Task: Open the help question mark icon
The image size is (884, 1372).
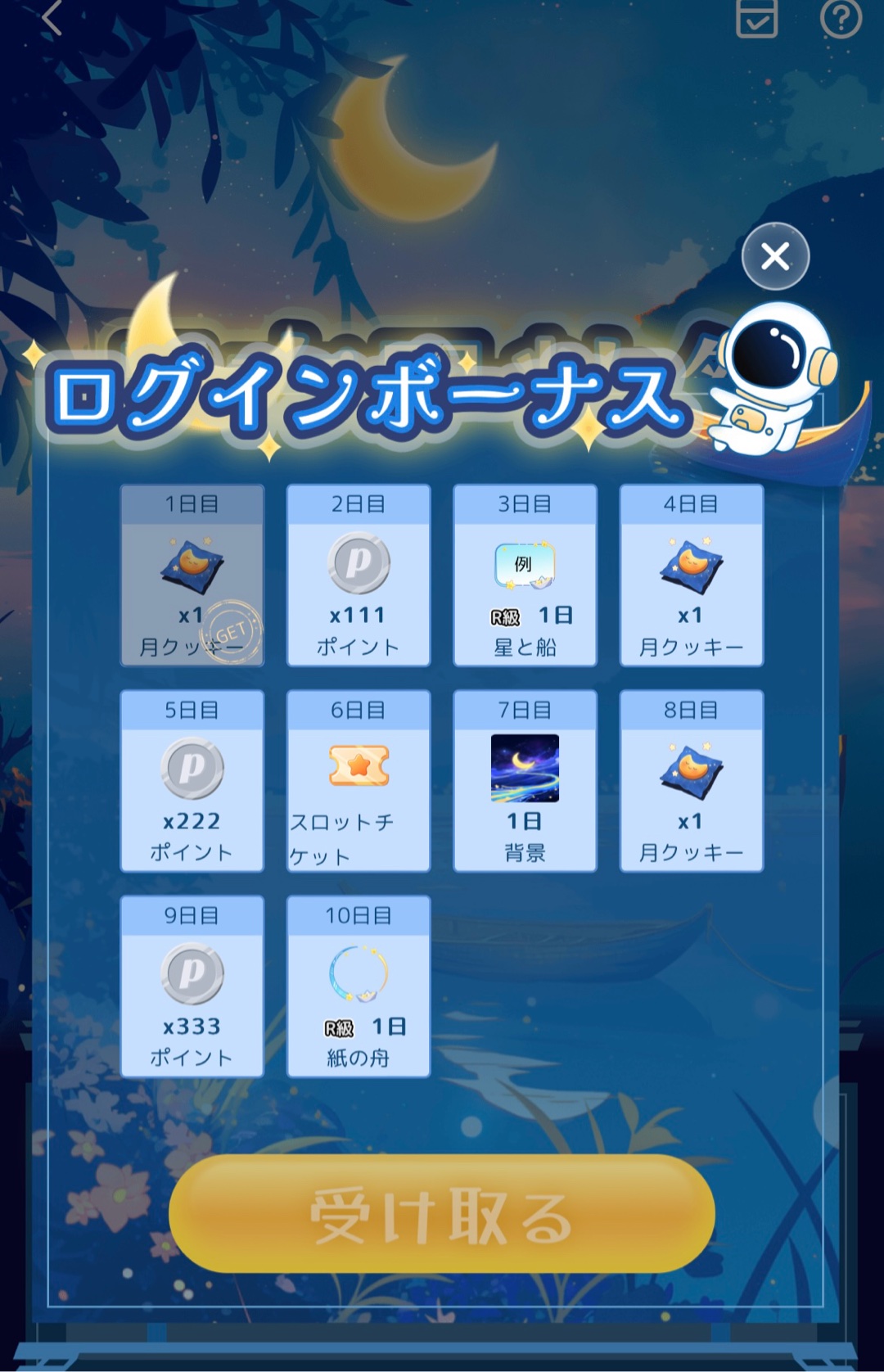Action: click(x=841, y=18)
